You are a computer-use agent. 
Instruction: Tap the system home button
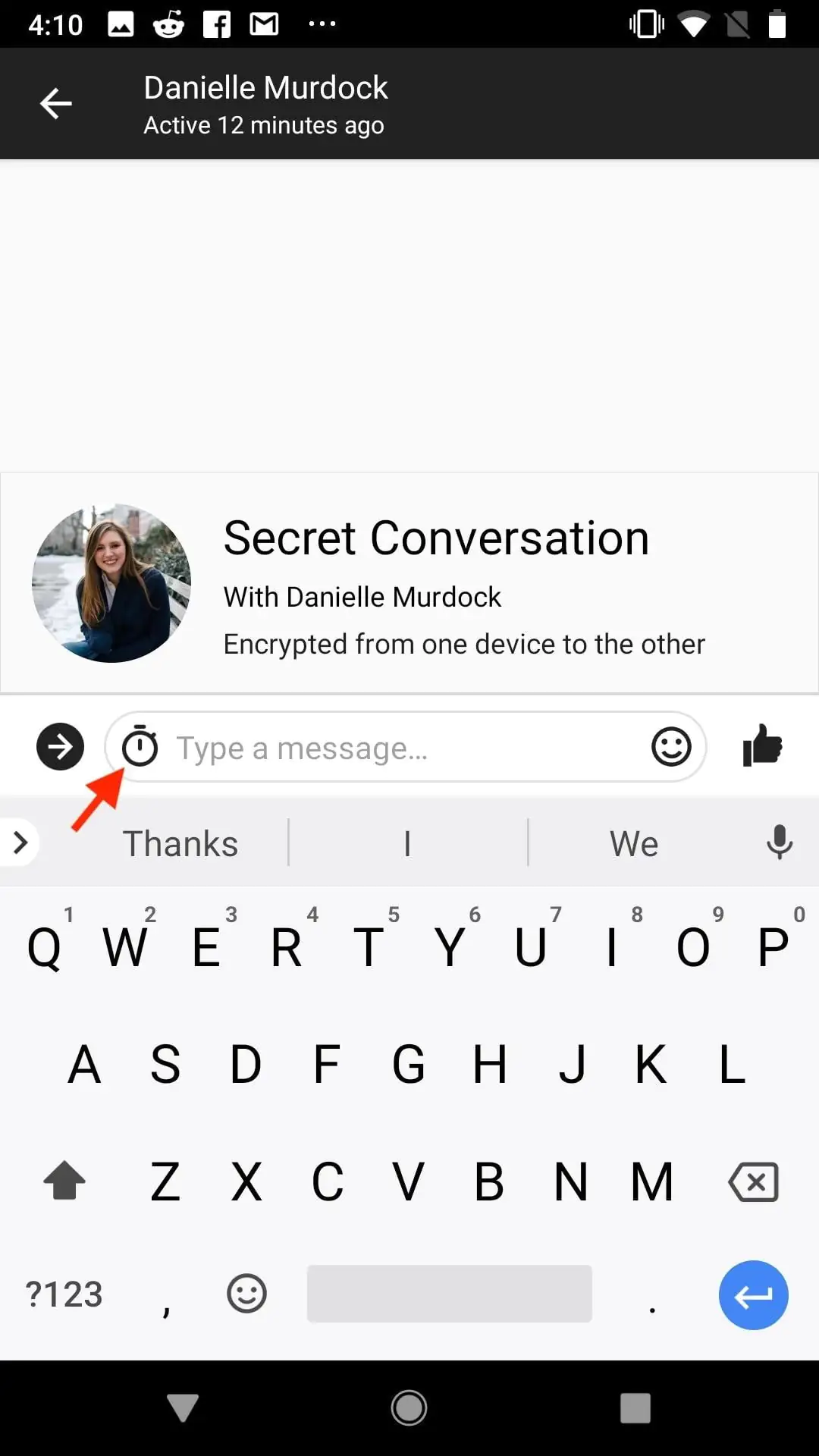(409, 1408)
